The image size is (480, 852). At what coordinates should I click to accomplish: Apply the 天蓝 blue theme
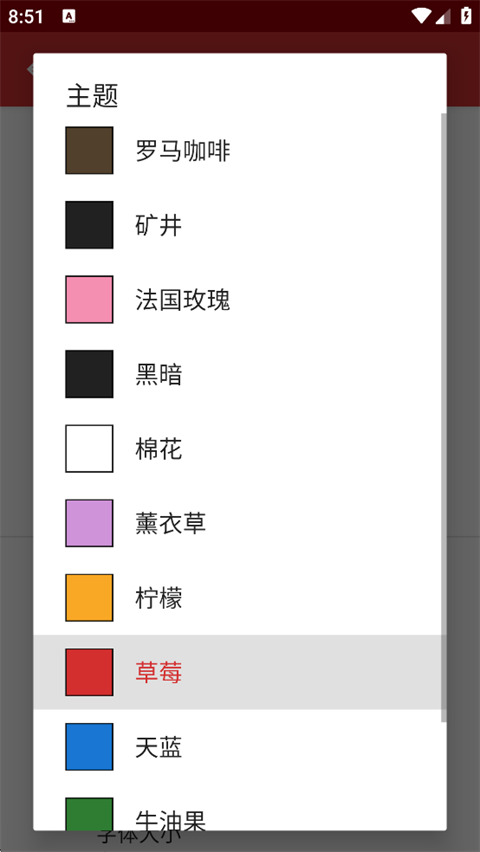pos(240,747)
